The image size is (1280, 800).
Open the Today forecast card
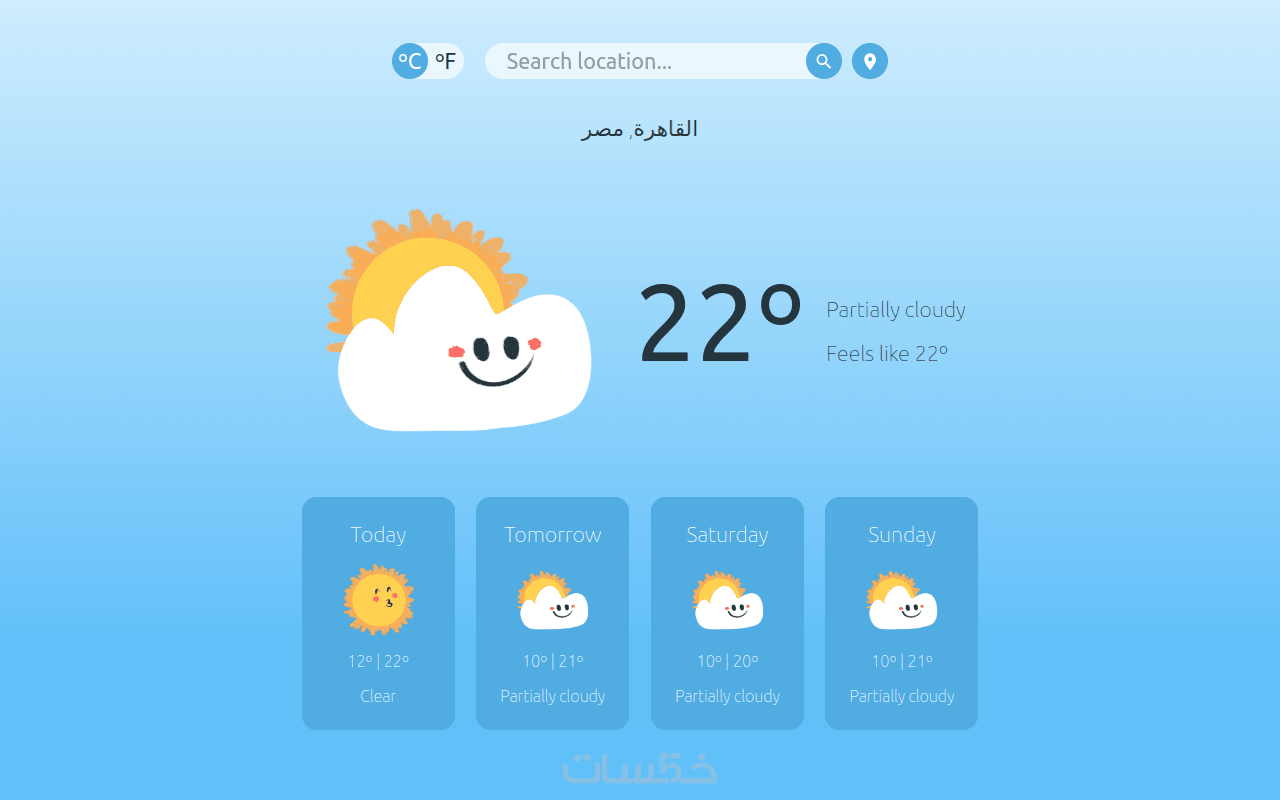coord(378,613)
